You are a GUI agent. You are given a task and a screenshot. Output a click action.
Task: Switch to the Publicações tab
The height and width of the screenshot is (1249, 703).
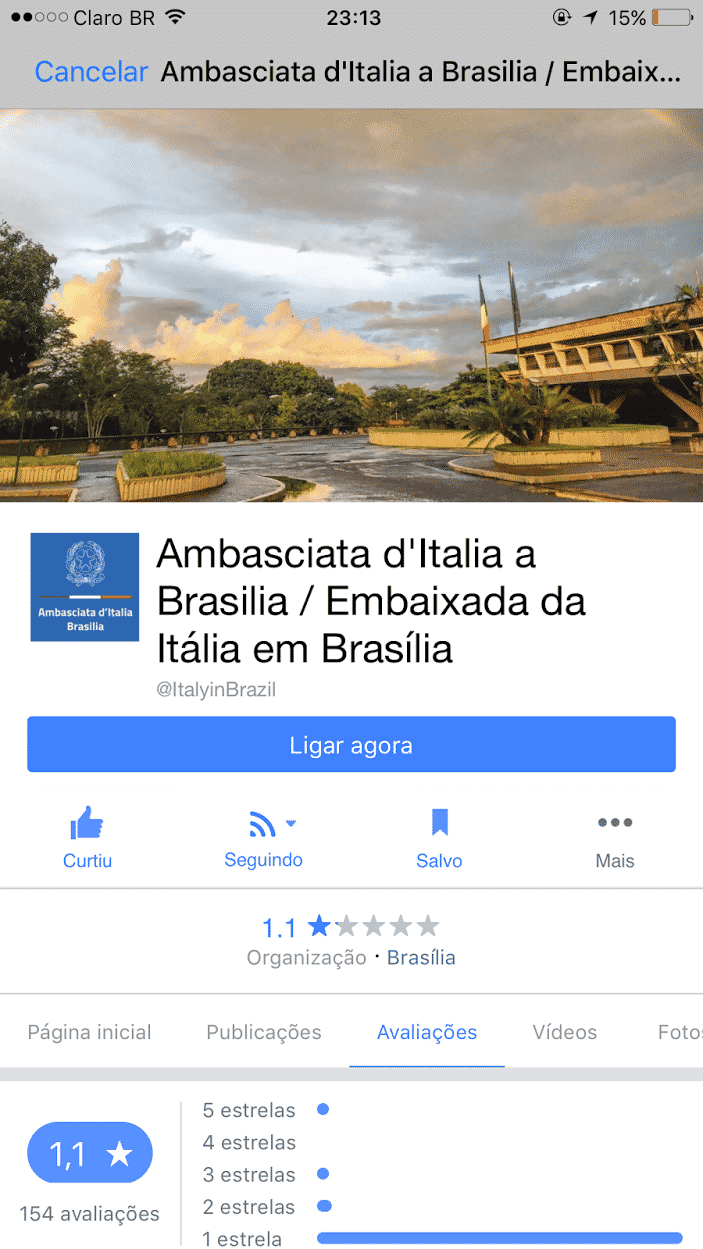264,1032
